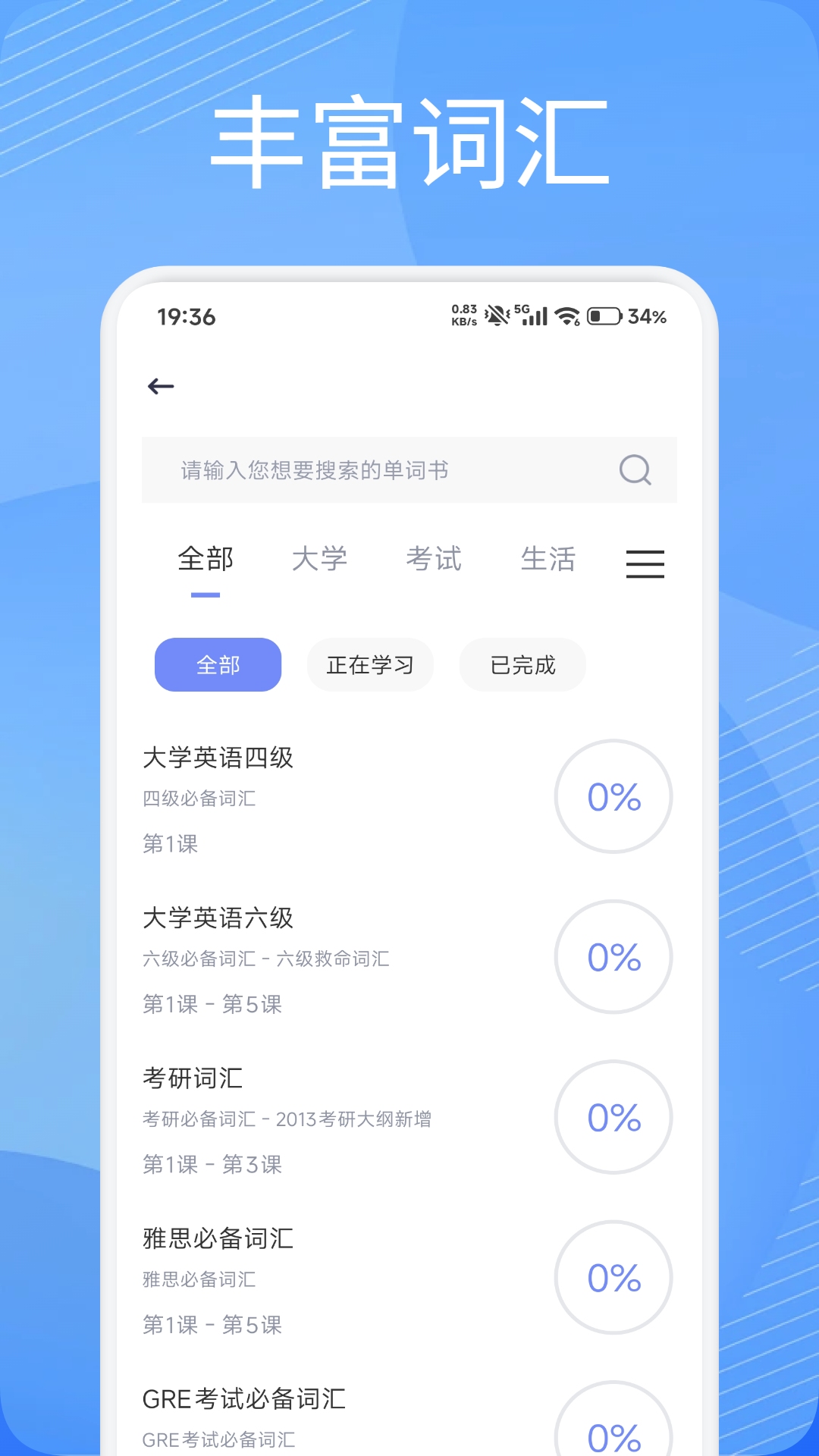The image size is (819, 1456).
Task: Select the 已完成 filter chip
Action: [x=521, y=664]
